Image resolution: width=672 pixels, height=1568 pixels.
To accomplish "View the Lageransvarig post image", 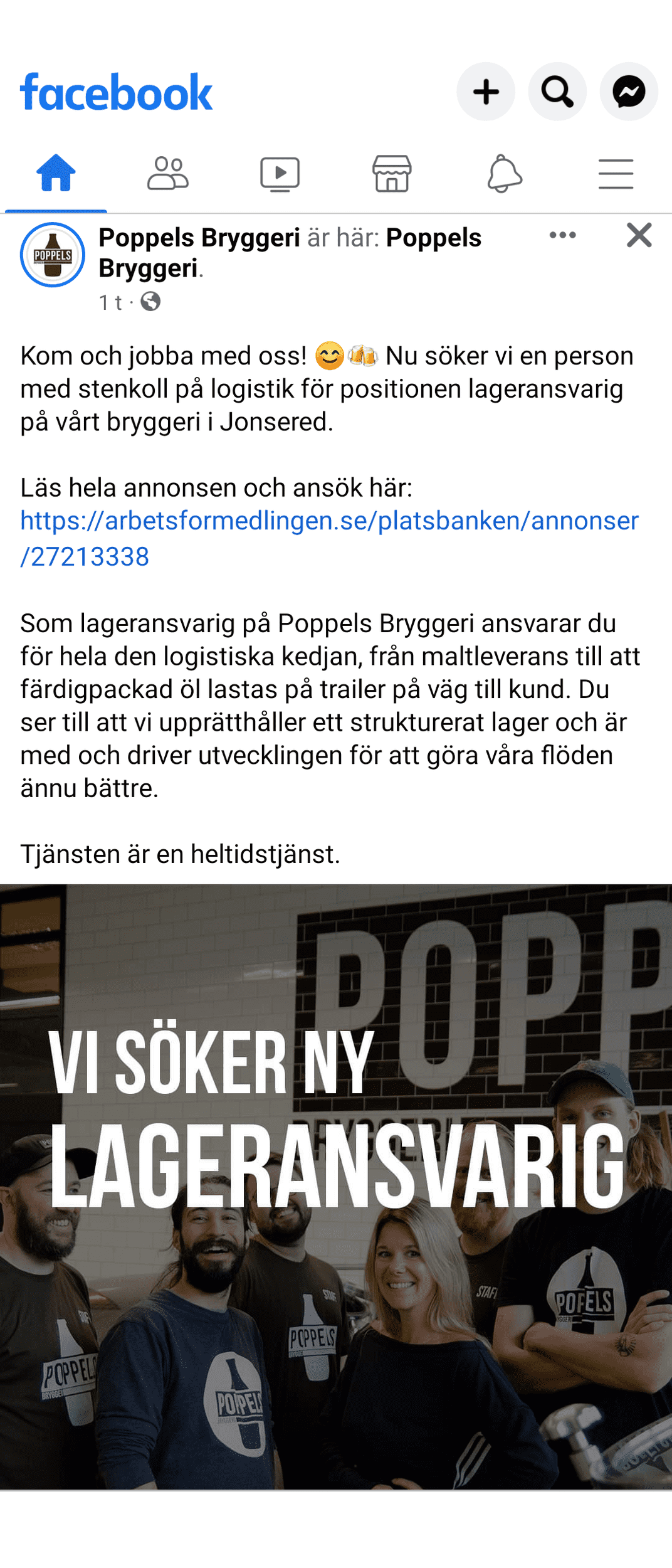I will point(336,1187).
